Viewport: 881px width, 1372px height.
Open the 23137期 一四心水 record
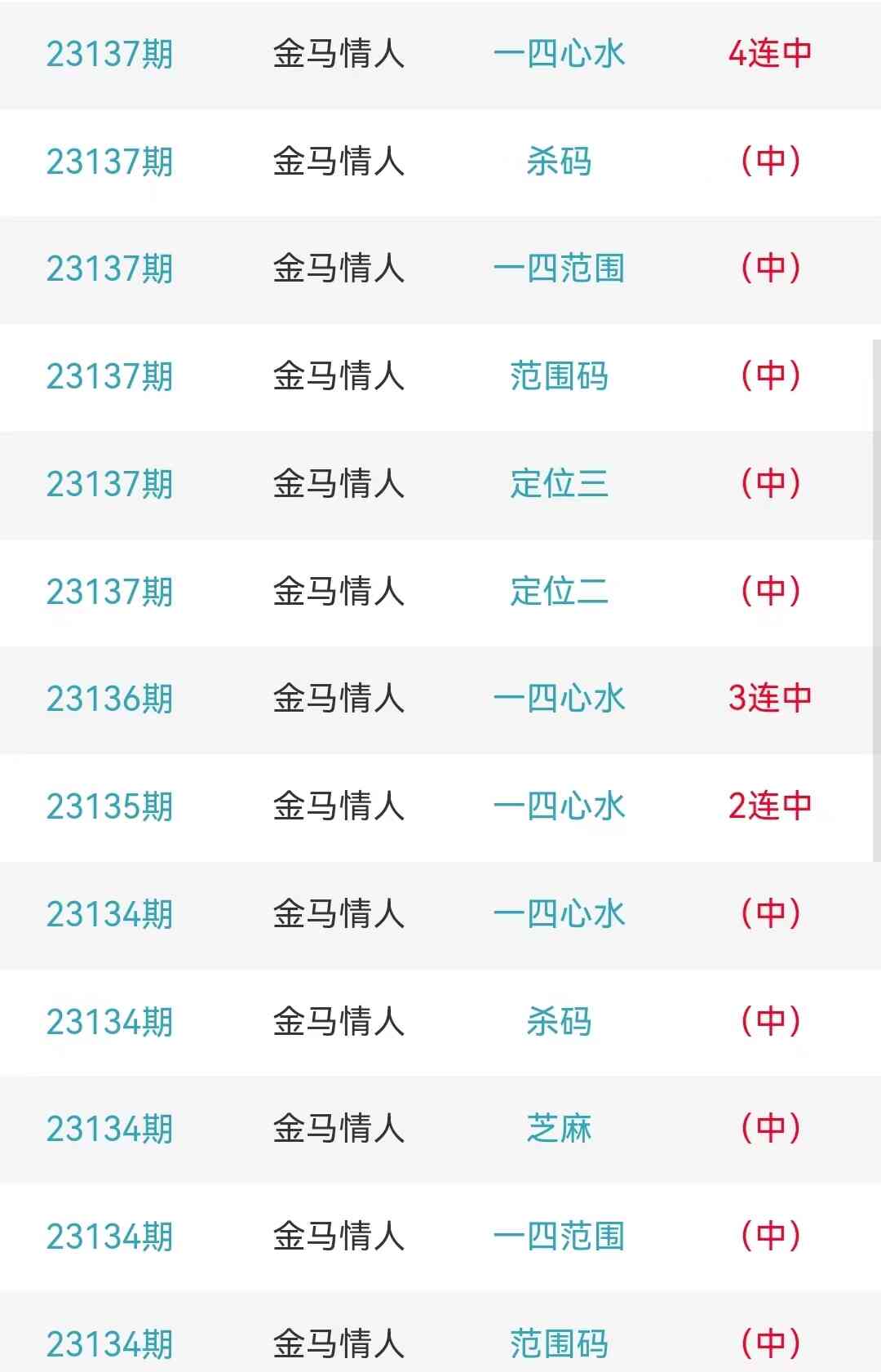click(559, 54)
